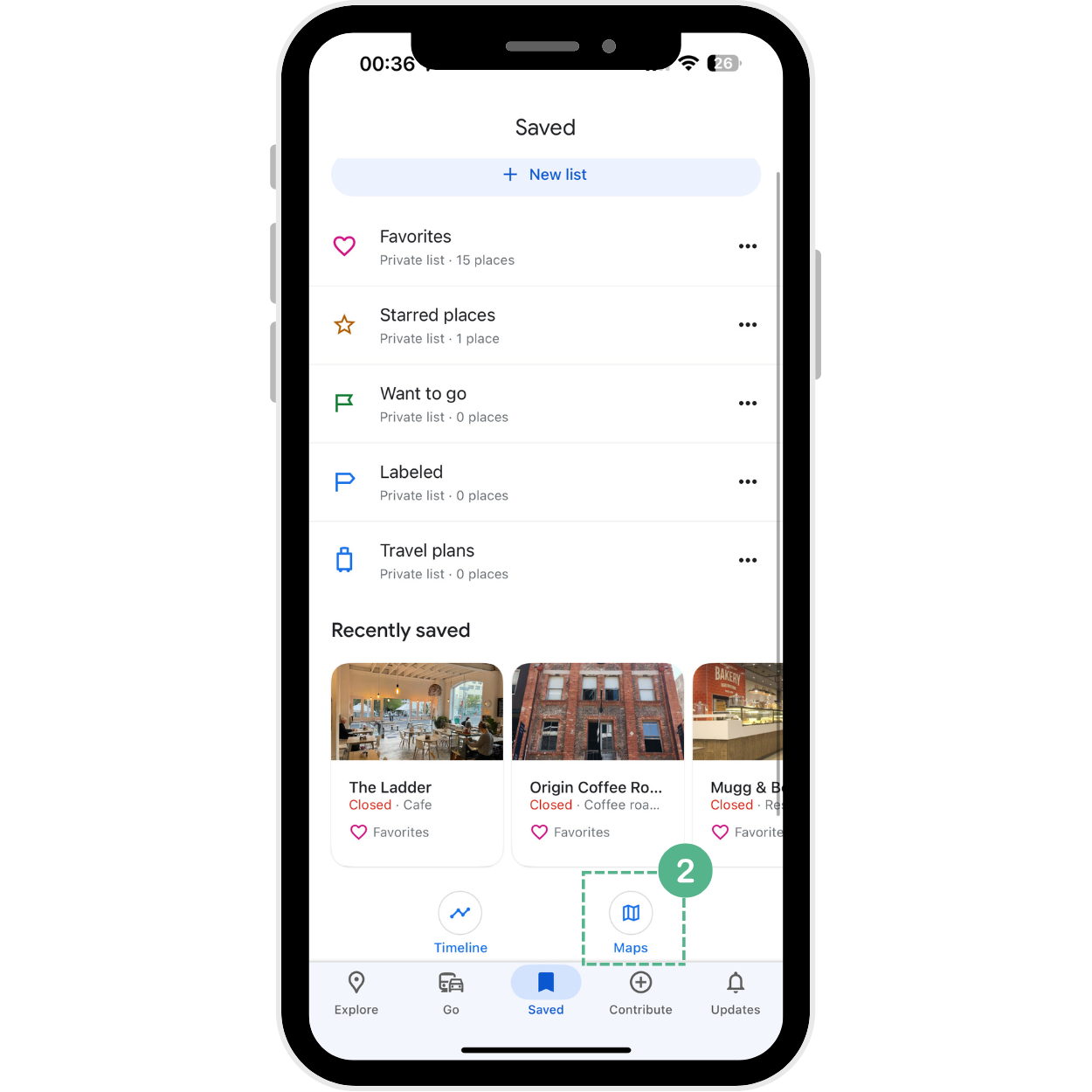This screenshot has height=1092, width=1092.
Task: Open the Starred places overflow menu
Action: [747, 325]
